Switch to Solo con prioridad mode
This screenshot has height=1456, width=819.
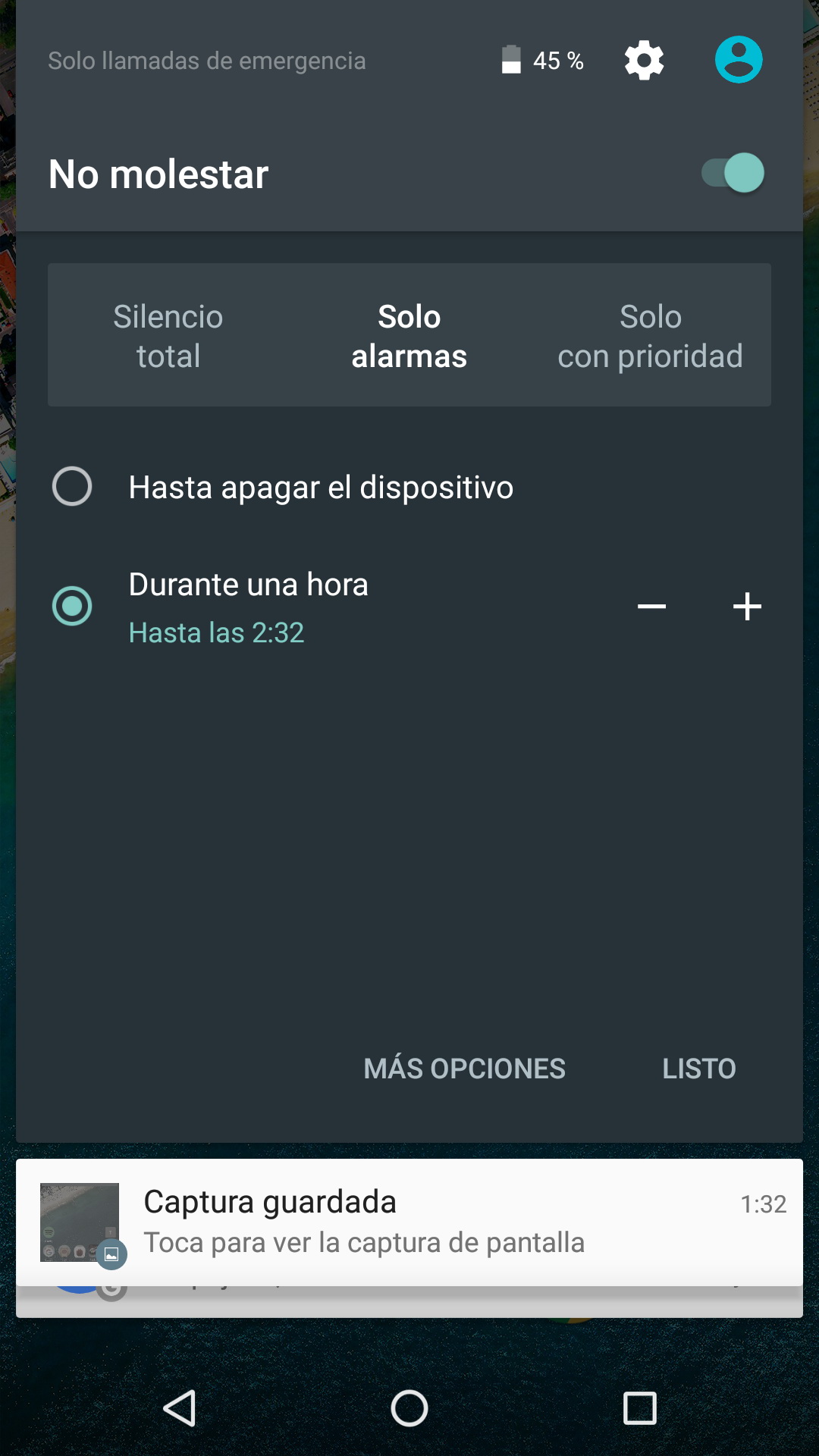[650, 336]
